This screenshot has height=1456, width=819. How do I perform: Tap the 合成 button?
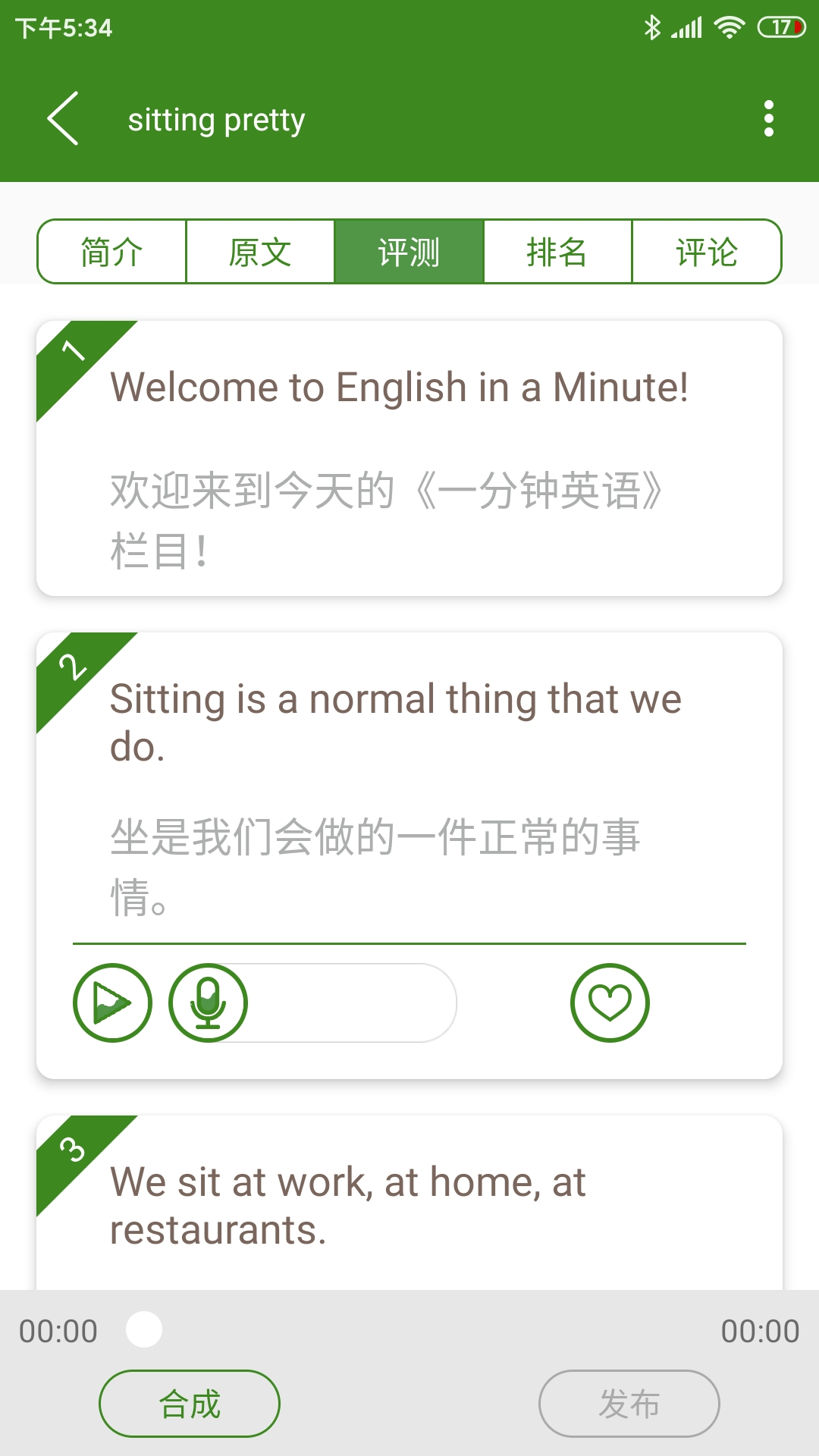click(x=190, y=1404)
